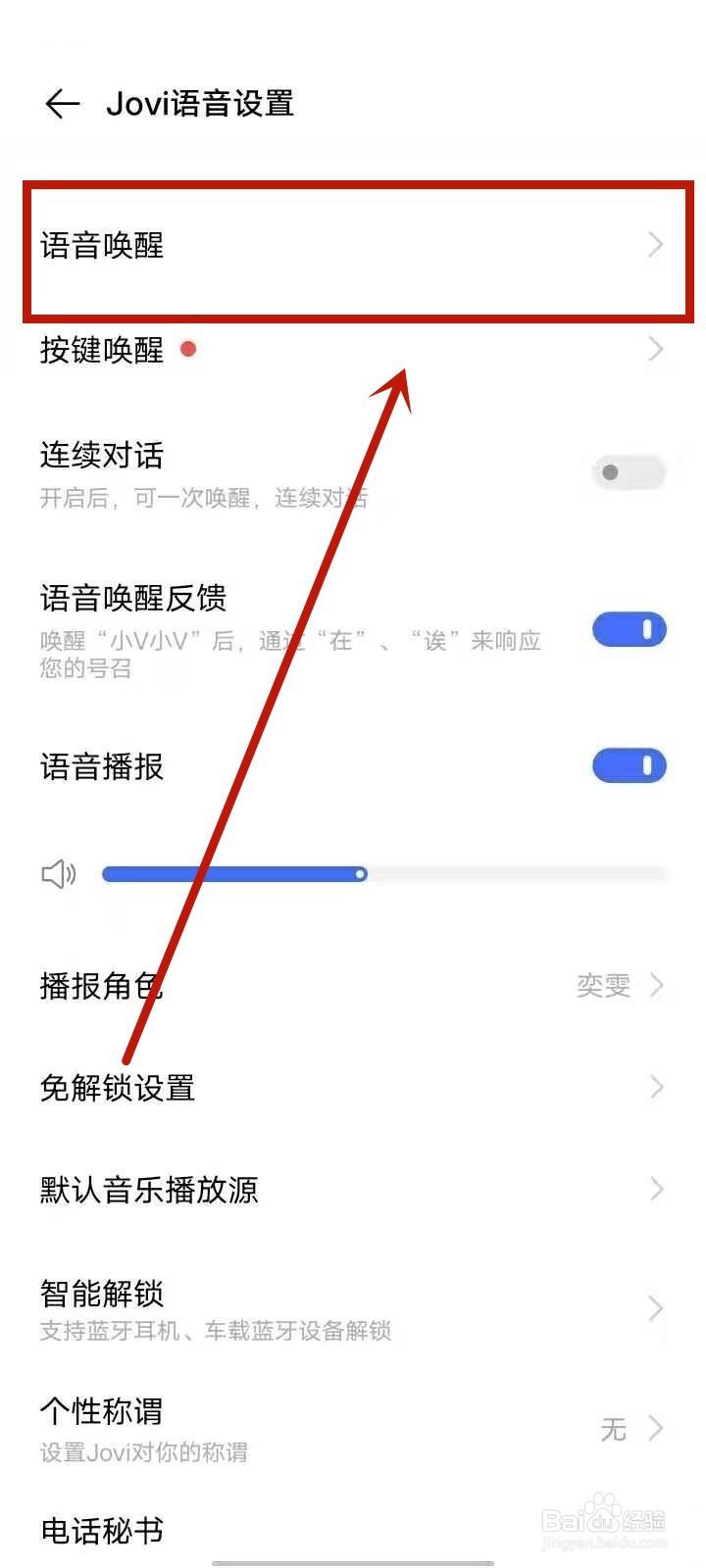Open the 语音唤醒 settings page

tap(353, 246)
